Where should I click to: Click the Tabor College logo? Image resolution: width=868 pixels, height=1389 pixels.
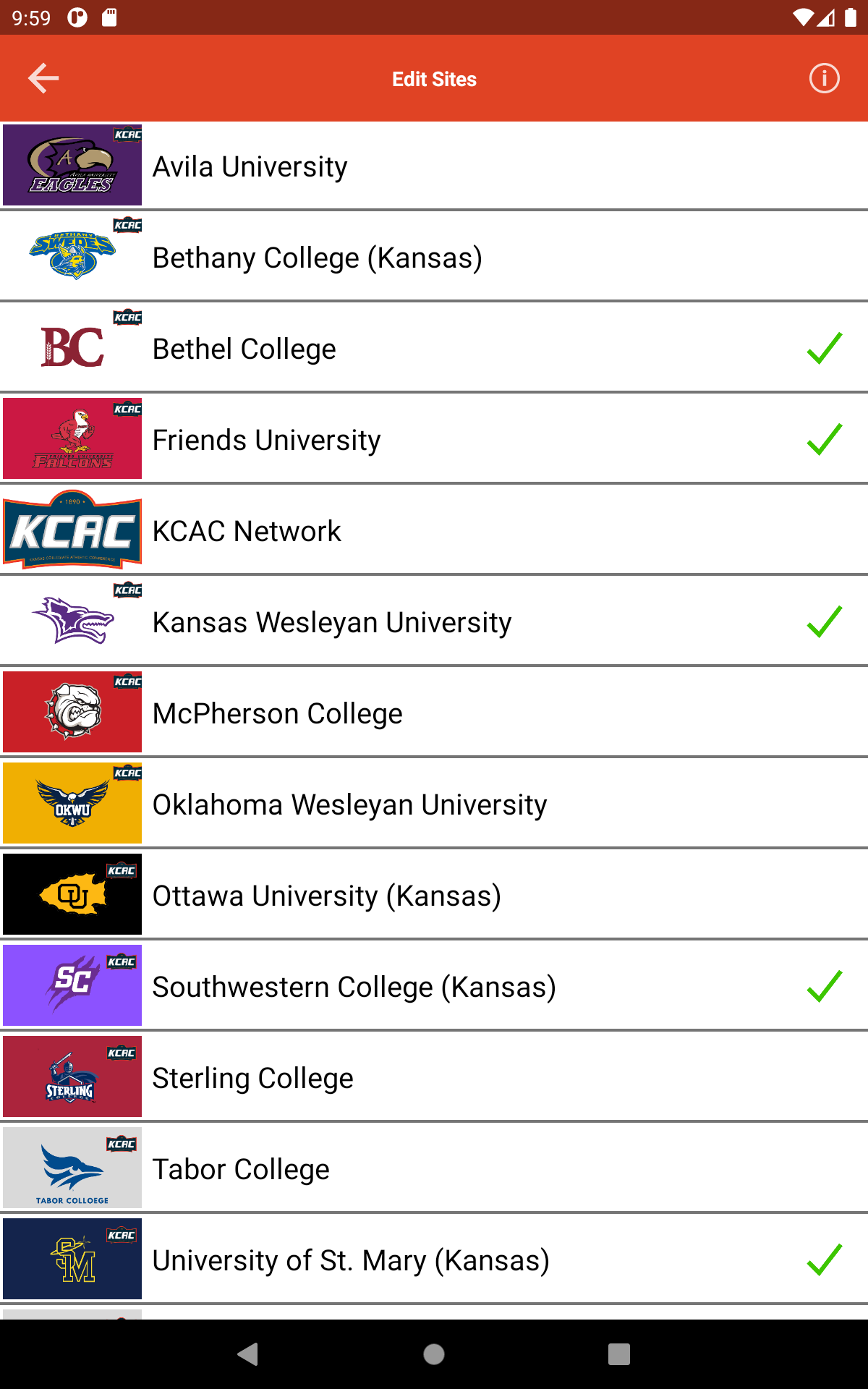(x=72, y=1168)
